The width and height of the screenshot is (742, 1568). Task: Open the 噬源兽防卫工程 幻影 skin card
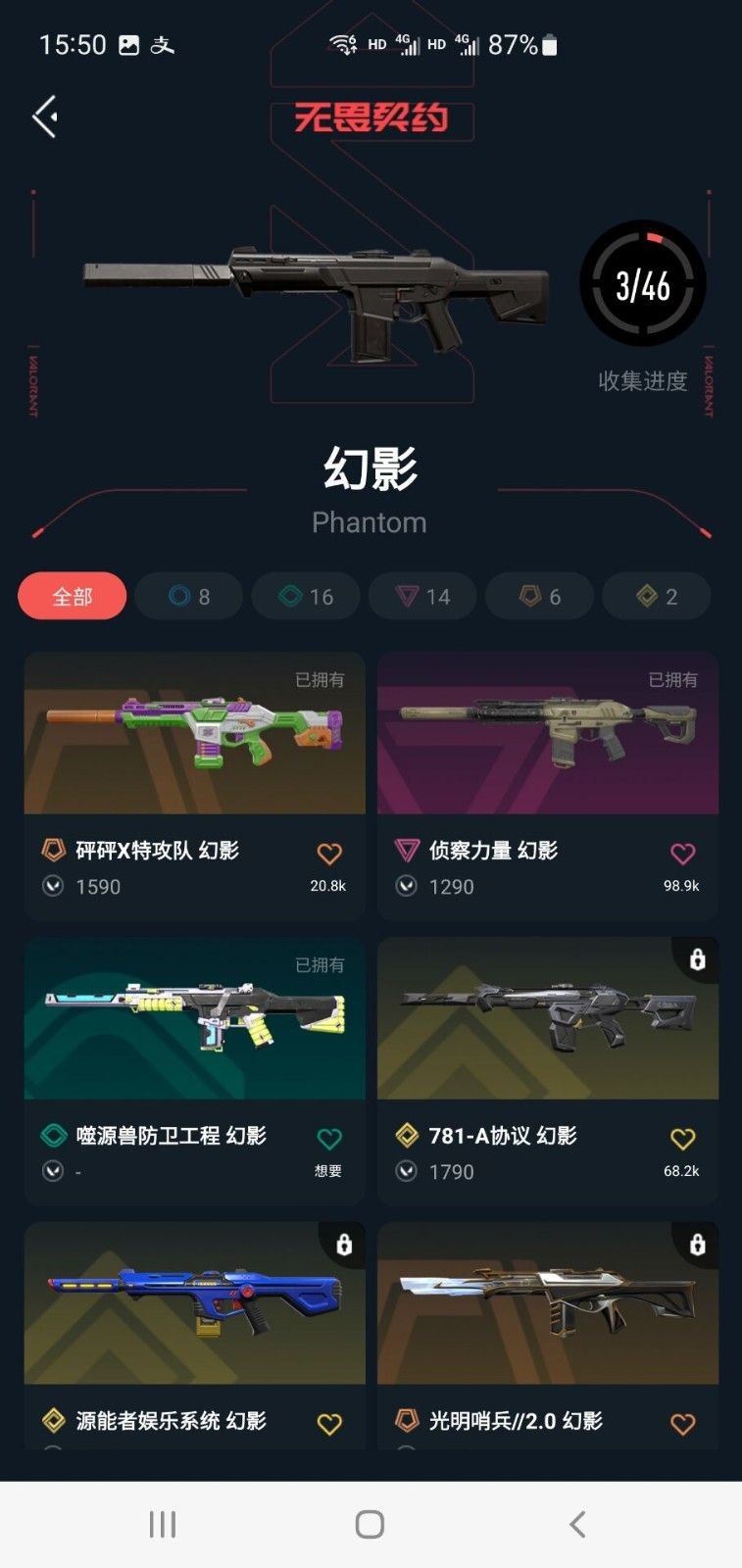194,1019
